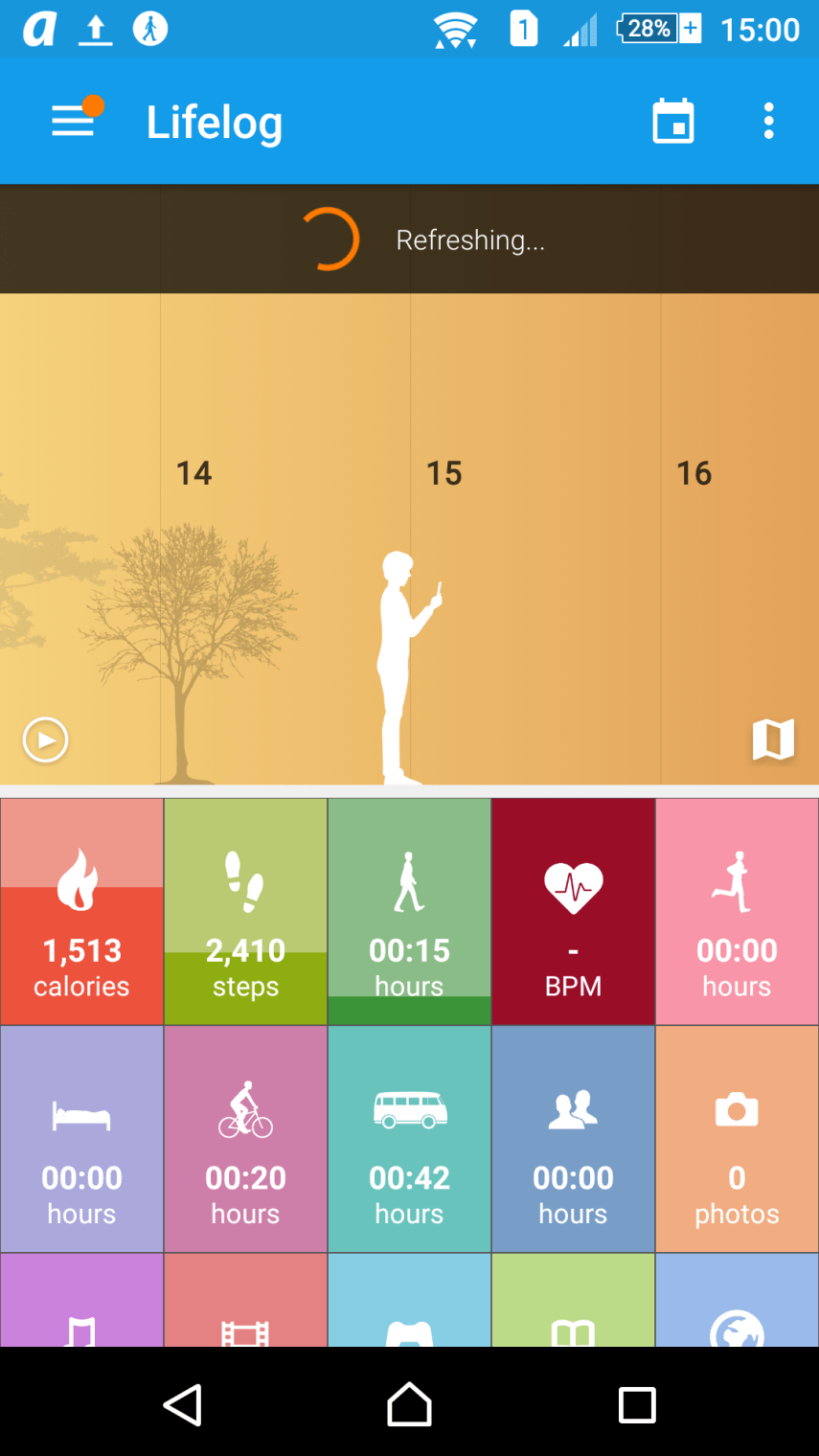
Task: Open the overflow options menu
Action: [x=768, y=121]
